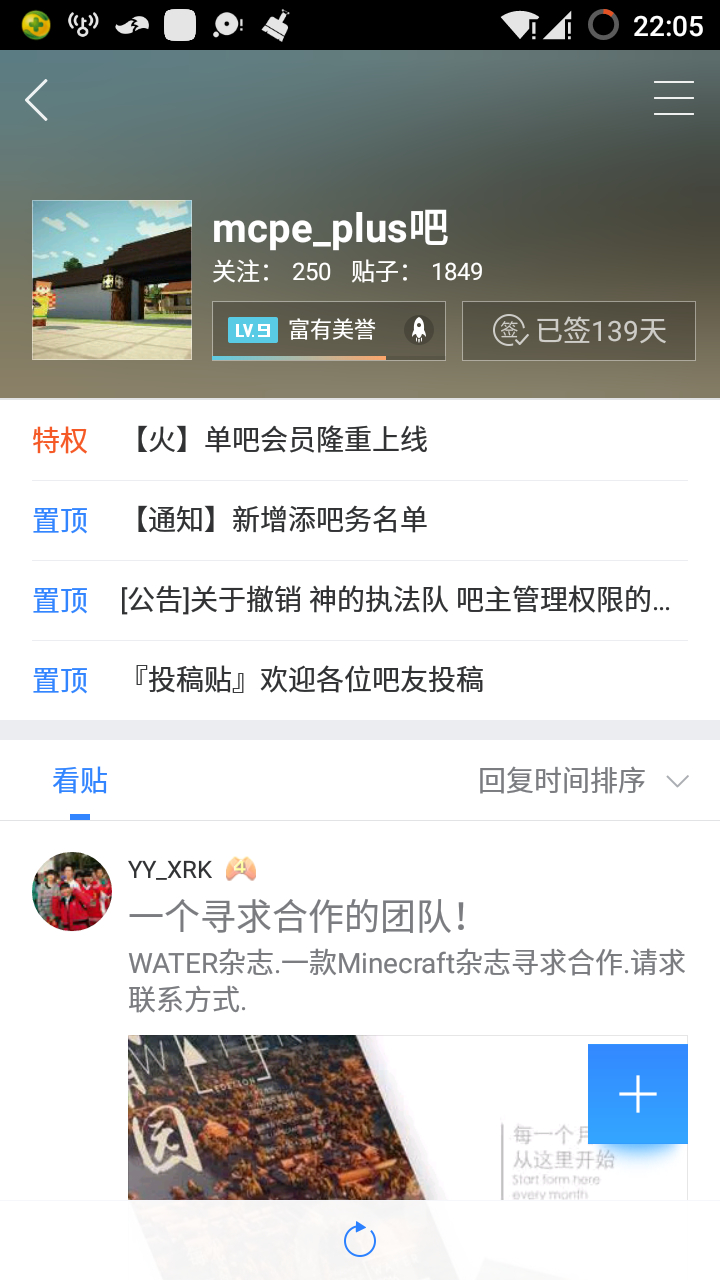Viewport: 720px width, 1280px height.
Task: Go back using the top-left arrow
Action: point(37,100)
